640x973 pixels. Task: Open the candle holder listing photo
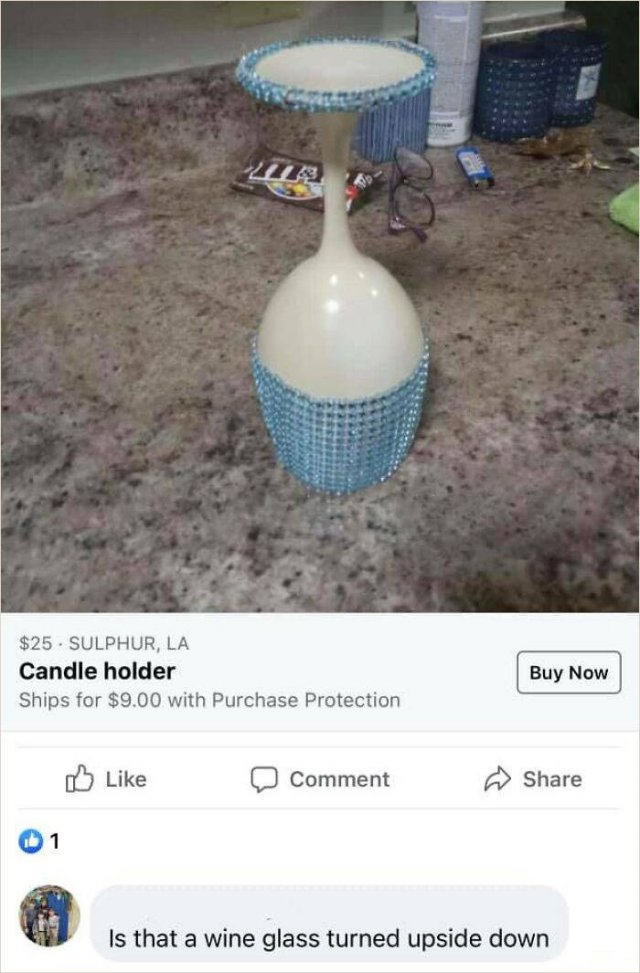click(x=320, y=305)
